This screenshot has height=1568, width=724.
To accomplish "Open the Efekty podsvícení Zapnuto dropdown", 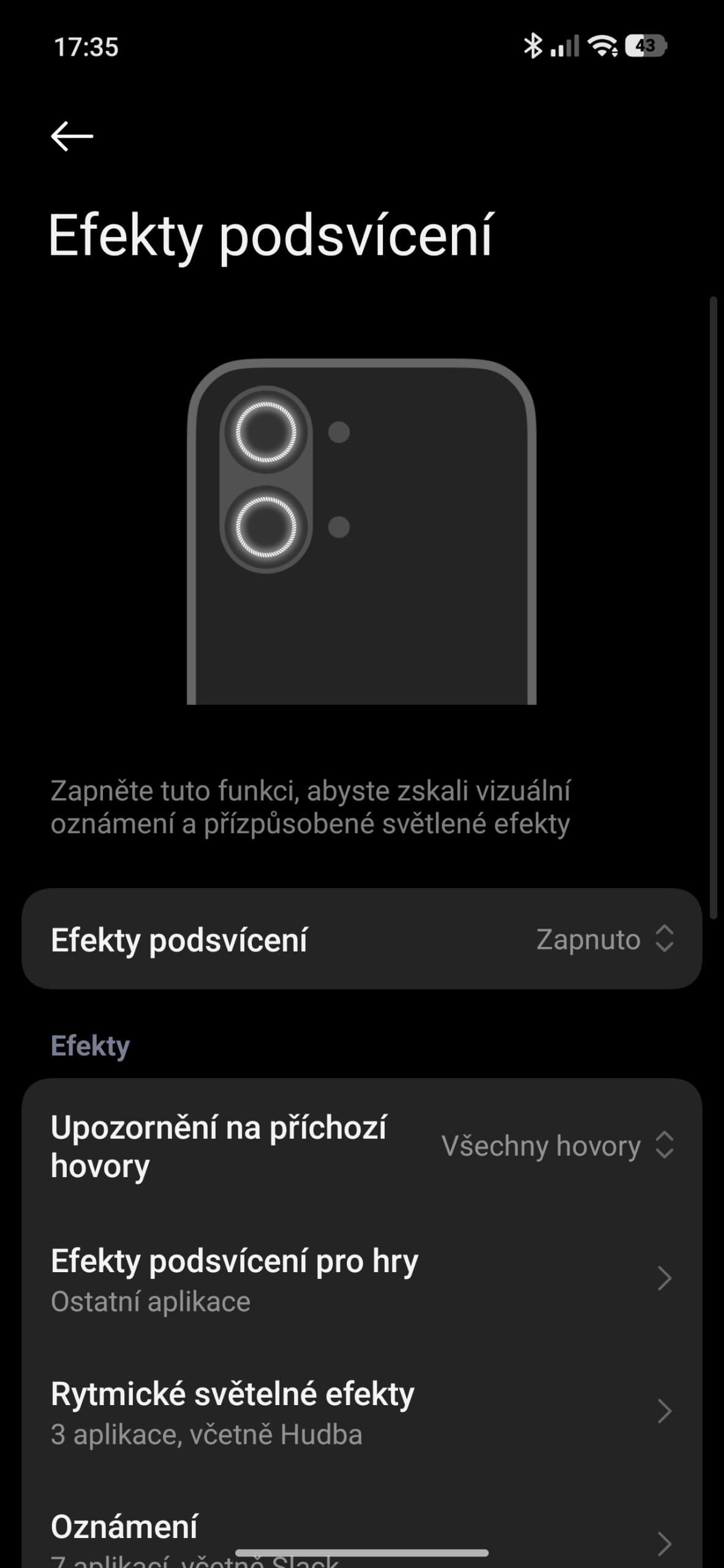I will (x=604, y=939).
